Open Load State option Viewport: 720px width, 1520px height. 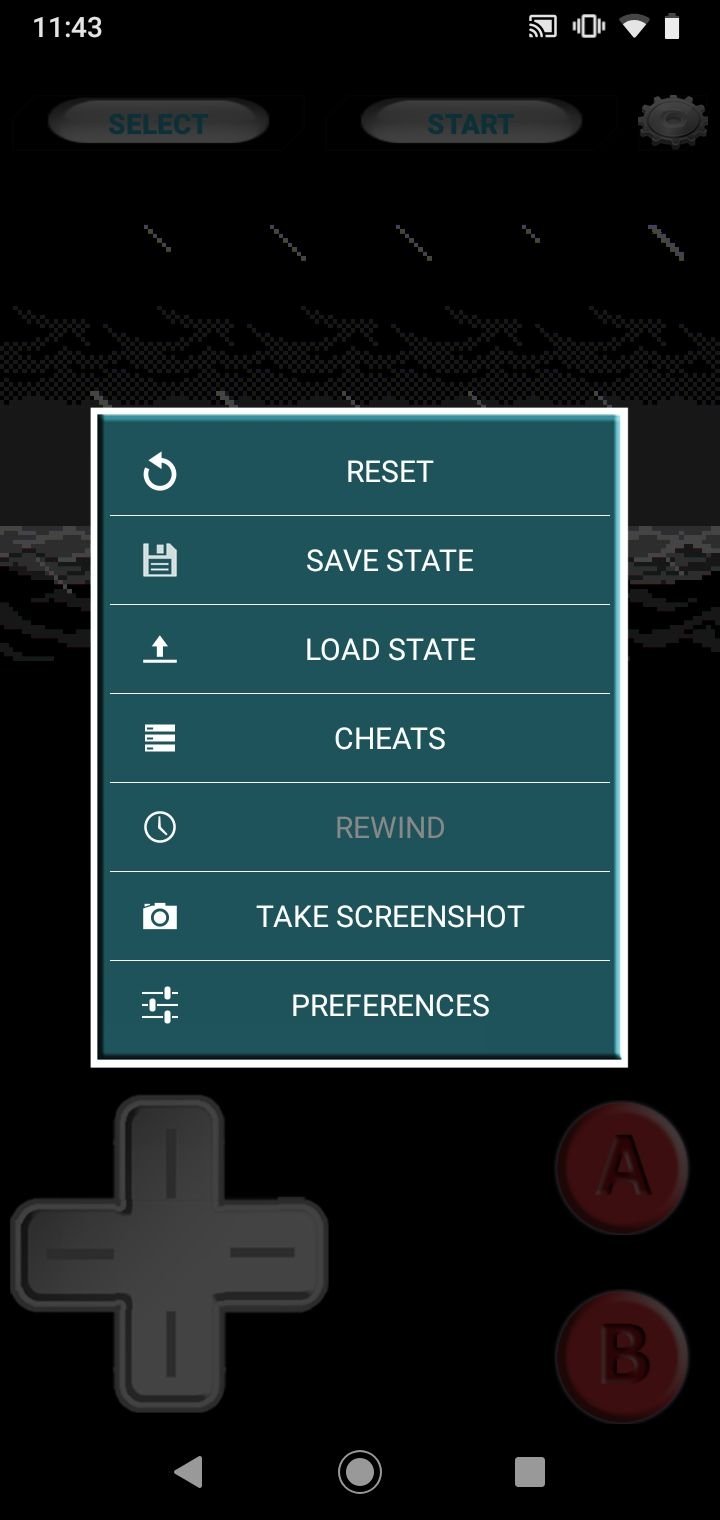(x=359, y=649)
